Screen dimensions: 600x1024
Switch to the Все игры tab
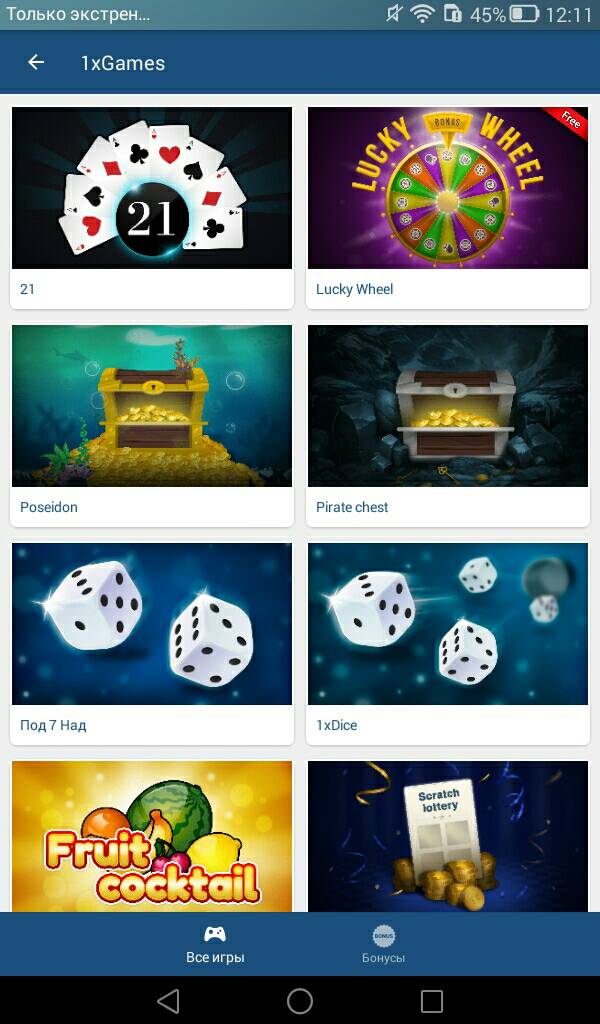click(x=215, y=944)
